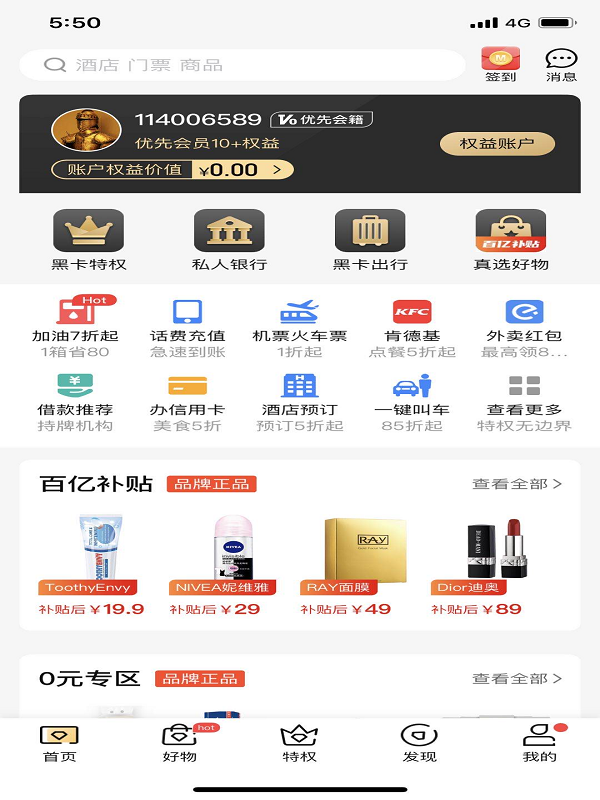View all 百亿补贴 products

[x=517, y=484]
